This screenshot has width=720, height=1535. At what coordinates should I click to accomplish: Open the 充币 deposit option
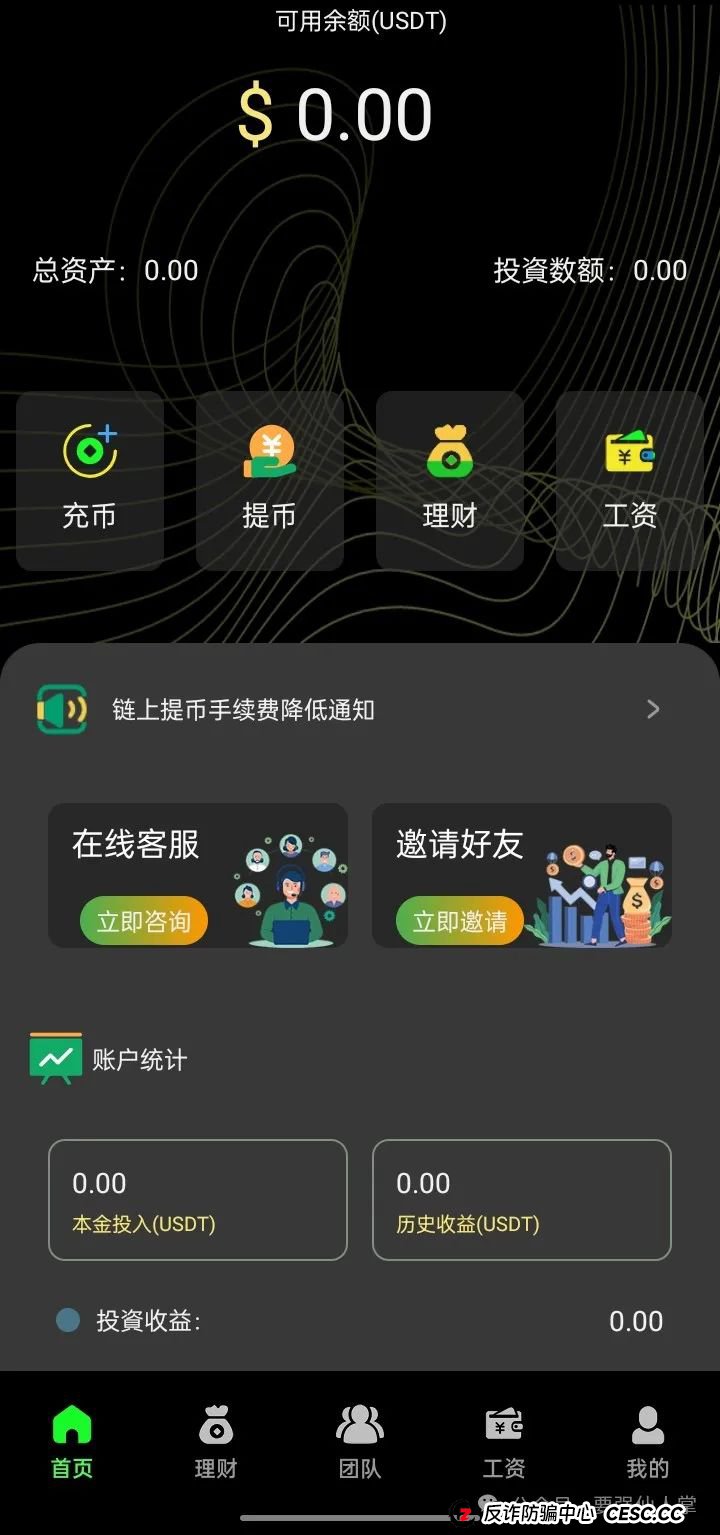[90, 480]
